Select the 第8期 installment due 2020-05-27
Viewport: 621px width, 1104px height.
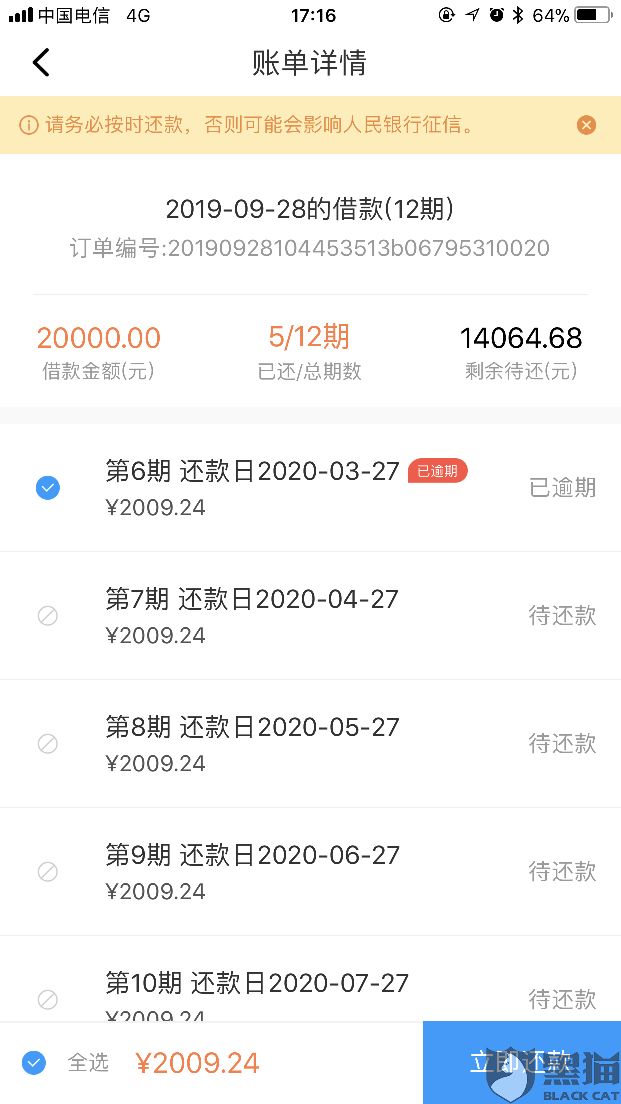point(47,744)
